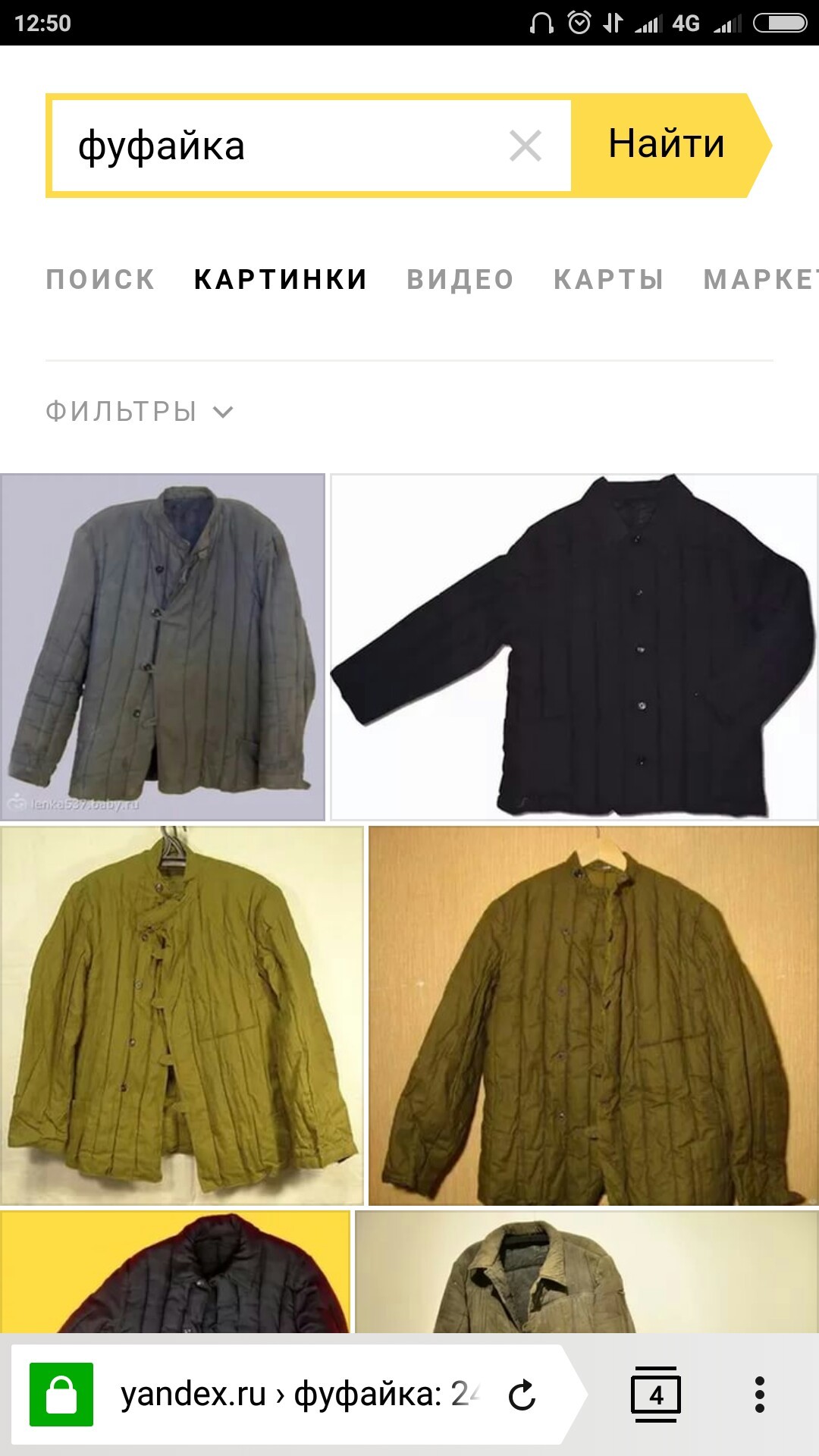819x1456 pixels.
Task: Open the dark olive jacket image
Action: click(593, 1015)
